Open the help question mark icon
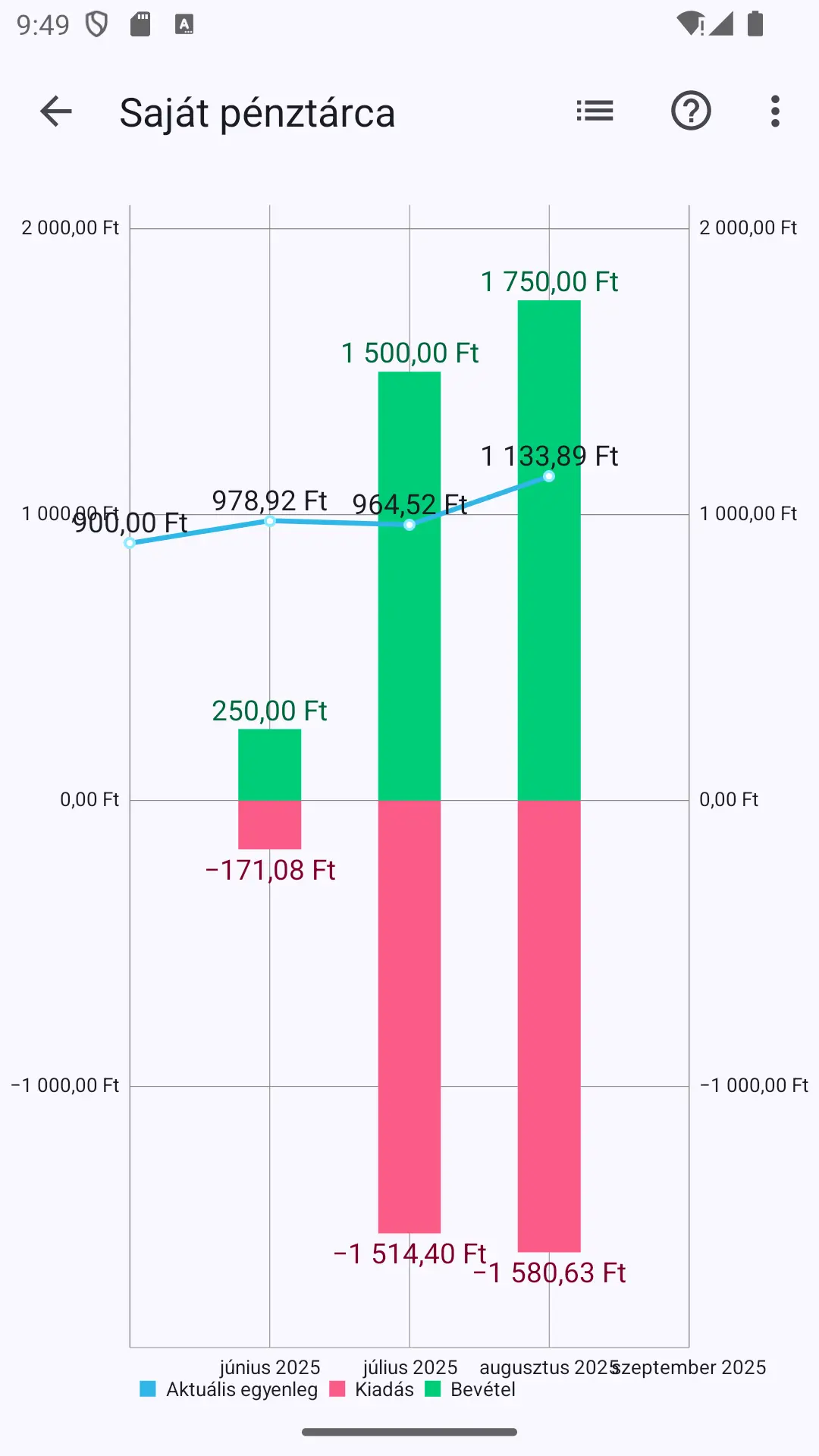This screenshot has width=819, height=1456. [x=691, y=111]
